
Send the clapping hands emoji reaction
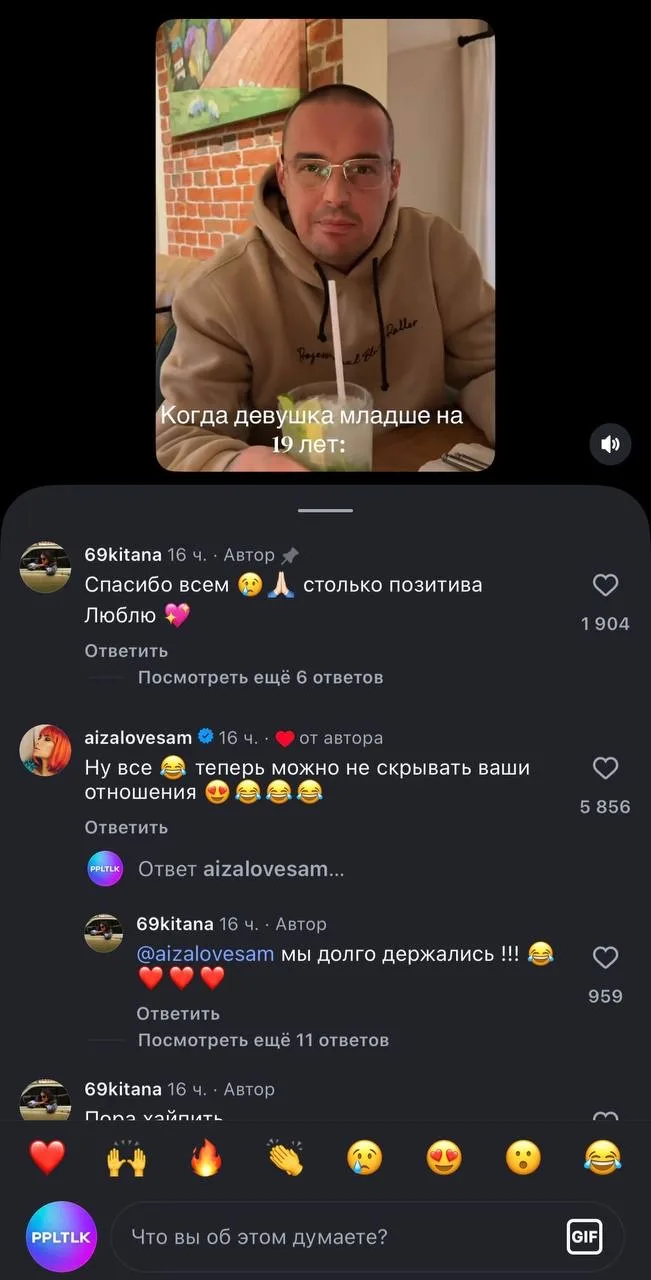(x=285, y=1158)
